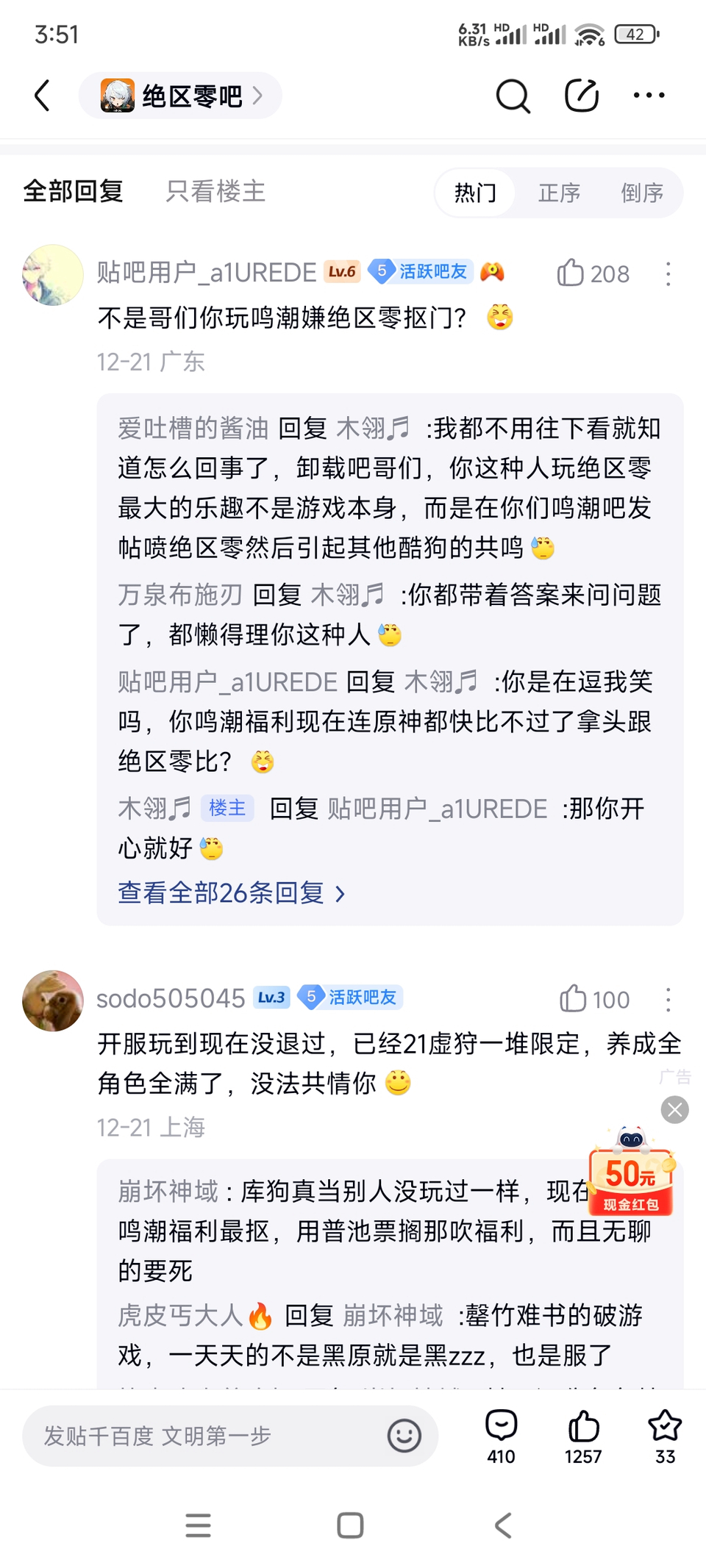Viewport: 706px width, 1568px height.
Task: Open more options on sodo505045's comment
Action: (x=668, y=1000)
